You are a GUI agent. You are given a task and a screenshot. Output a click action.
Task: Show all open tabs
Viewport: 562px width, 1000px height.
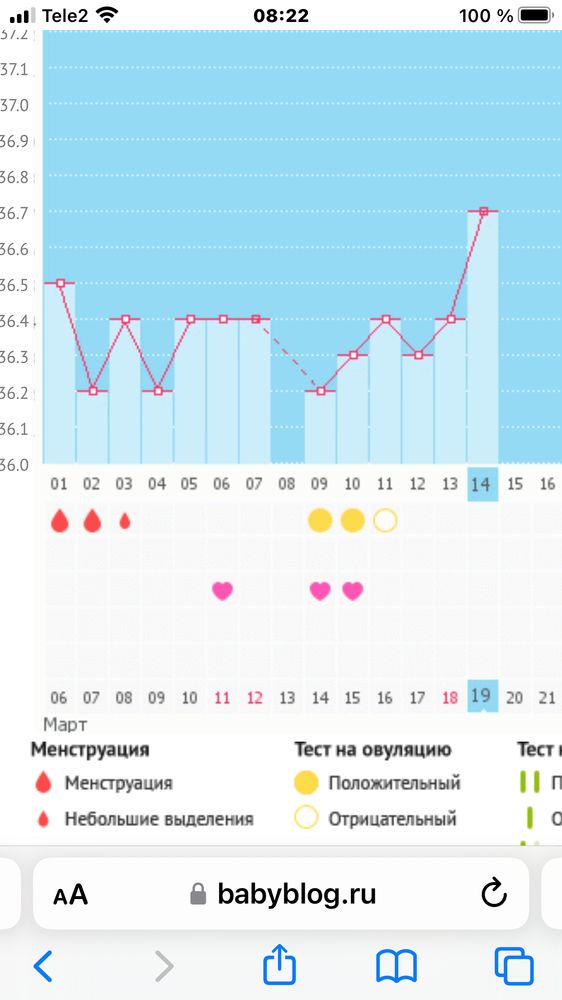pos(514,966)
